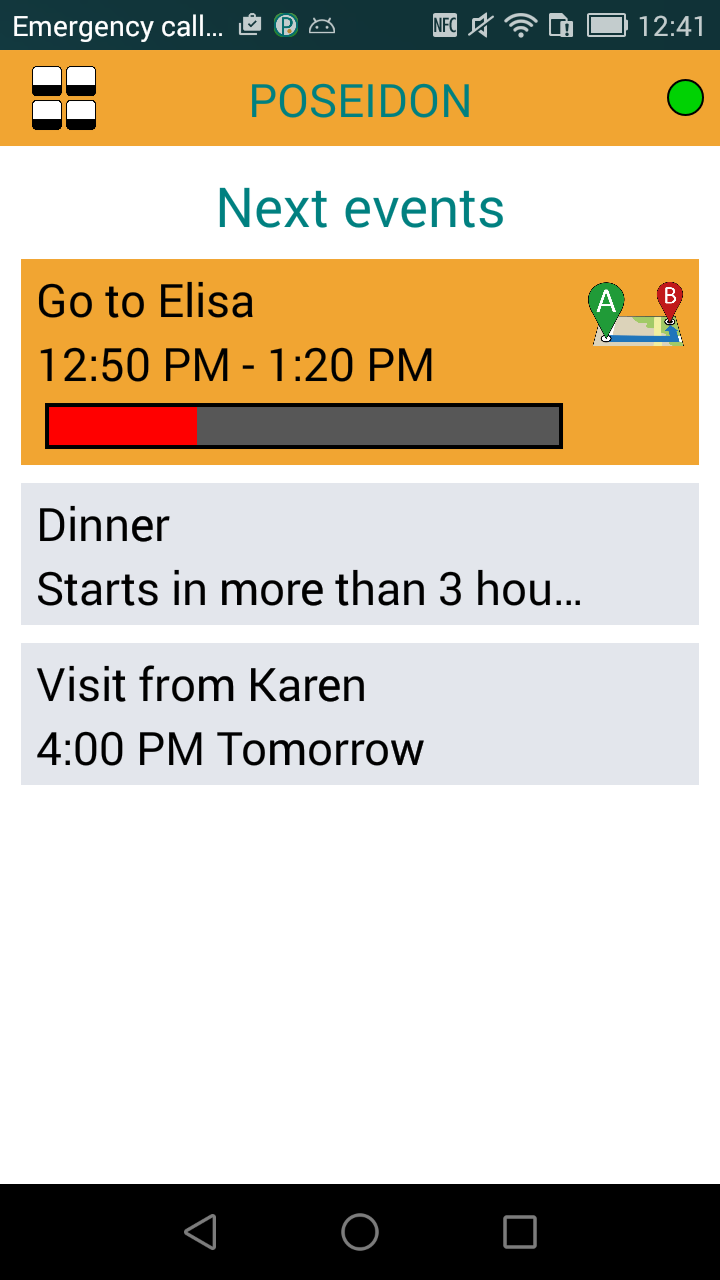Go back using the system back button
720x1280 pixels.
[201, 1232]
